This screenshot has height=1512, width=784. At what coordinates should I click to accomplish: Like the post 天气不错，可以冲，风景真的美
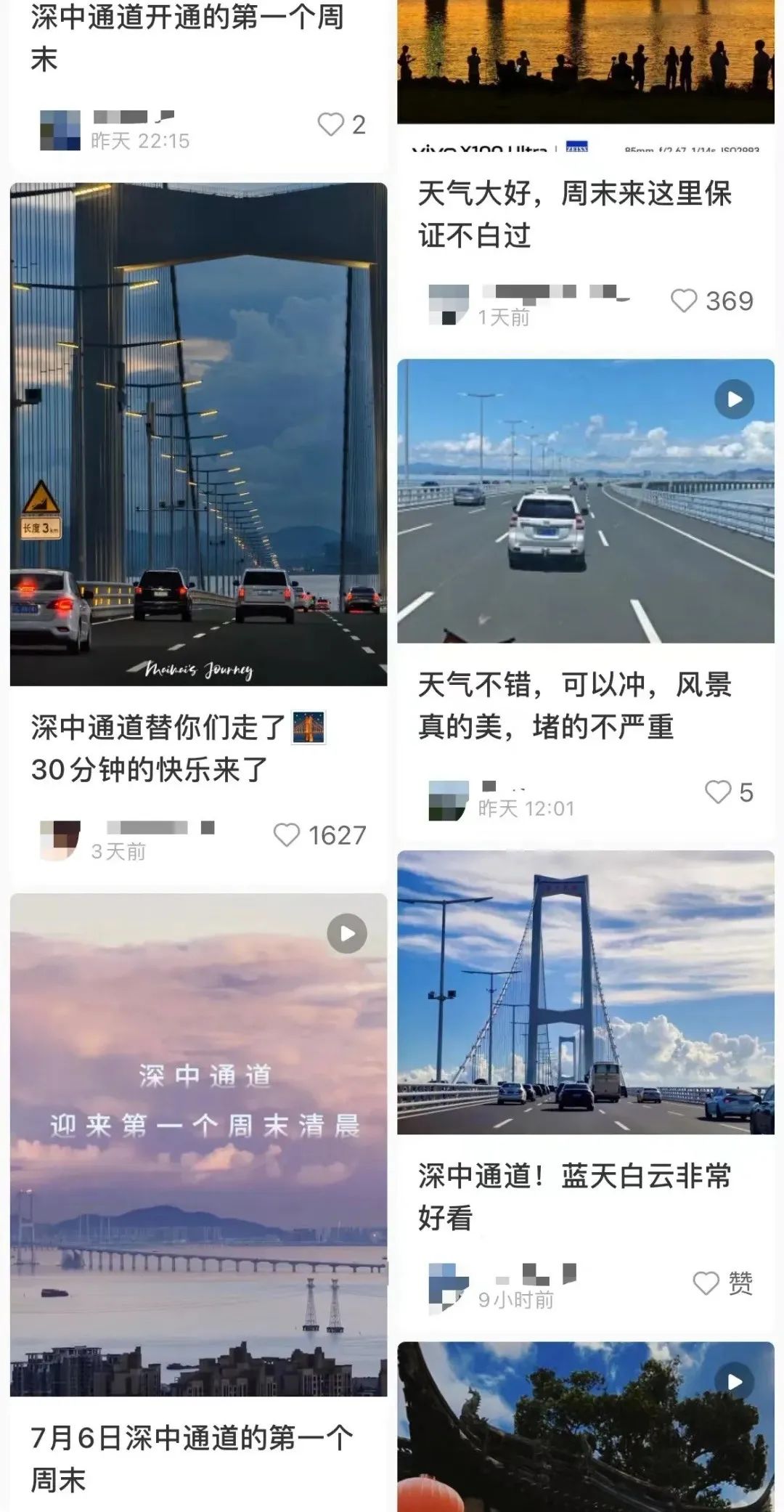coord(718,792)
